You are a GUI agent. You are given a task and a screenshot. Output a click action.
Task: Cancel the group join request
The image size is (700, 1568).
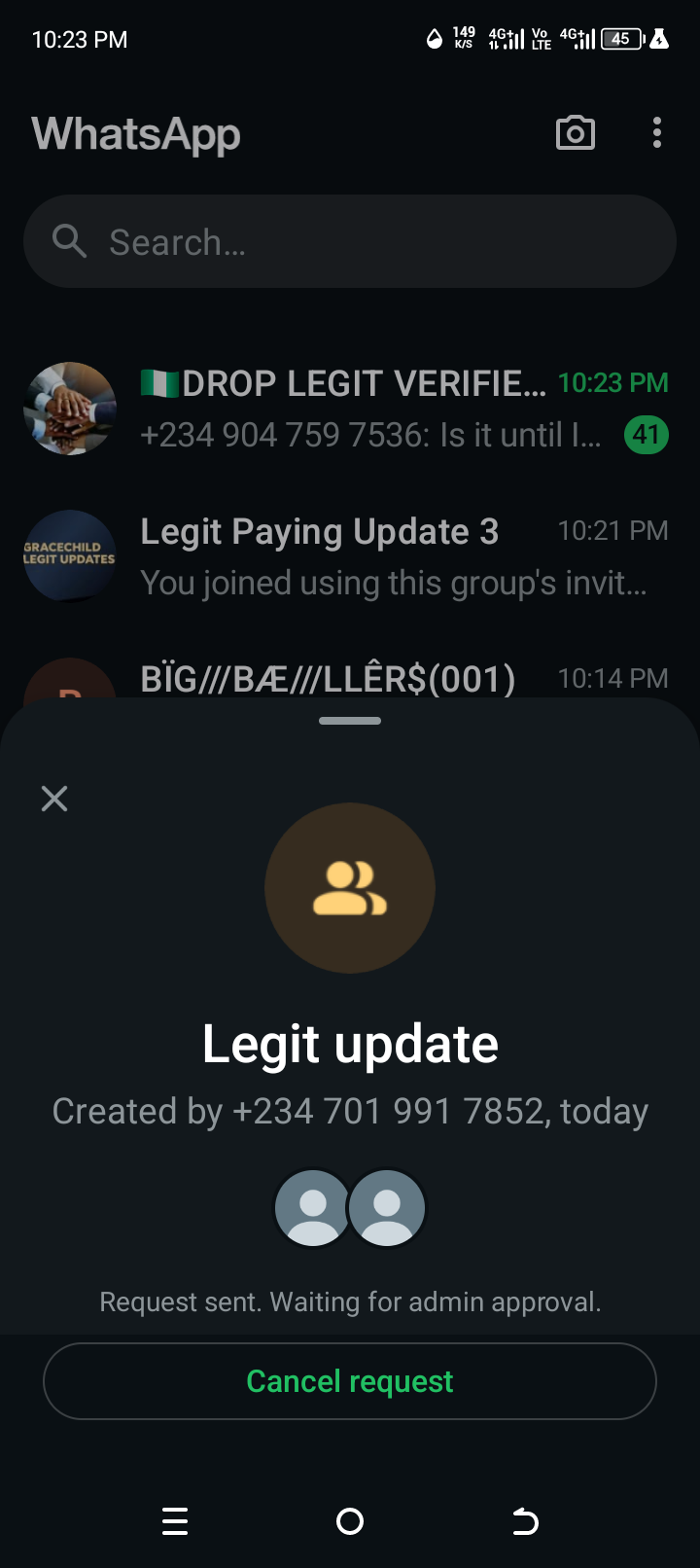coord(350,1381)
